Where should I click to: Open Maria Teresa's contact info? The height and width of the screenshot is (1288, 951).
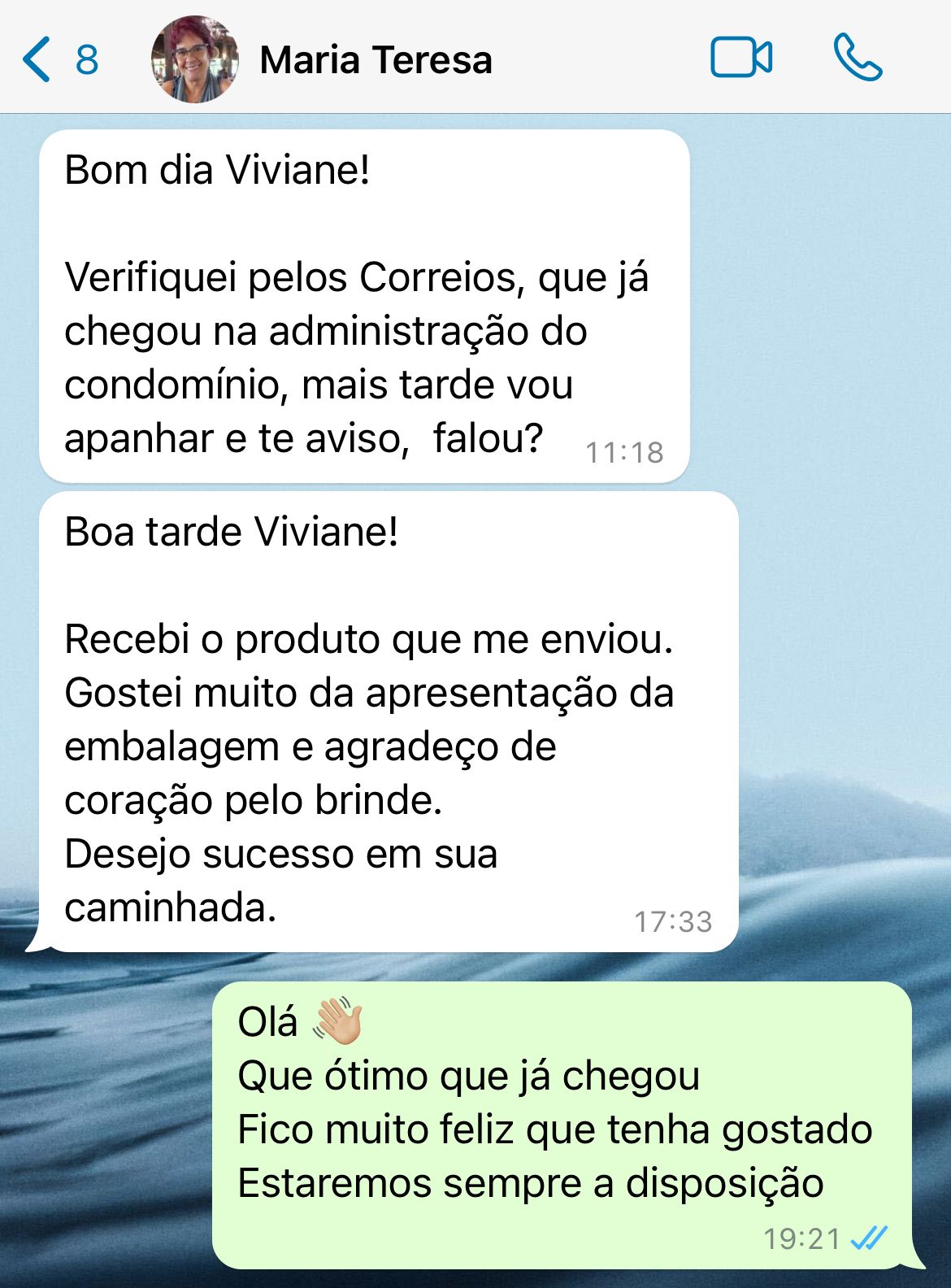pyautogui.click(x=376, y=60)
